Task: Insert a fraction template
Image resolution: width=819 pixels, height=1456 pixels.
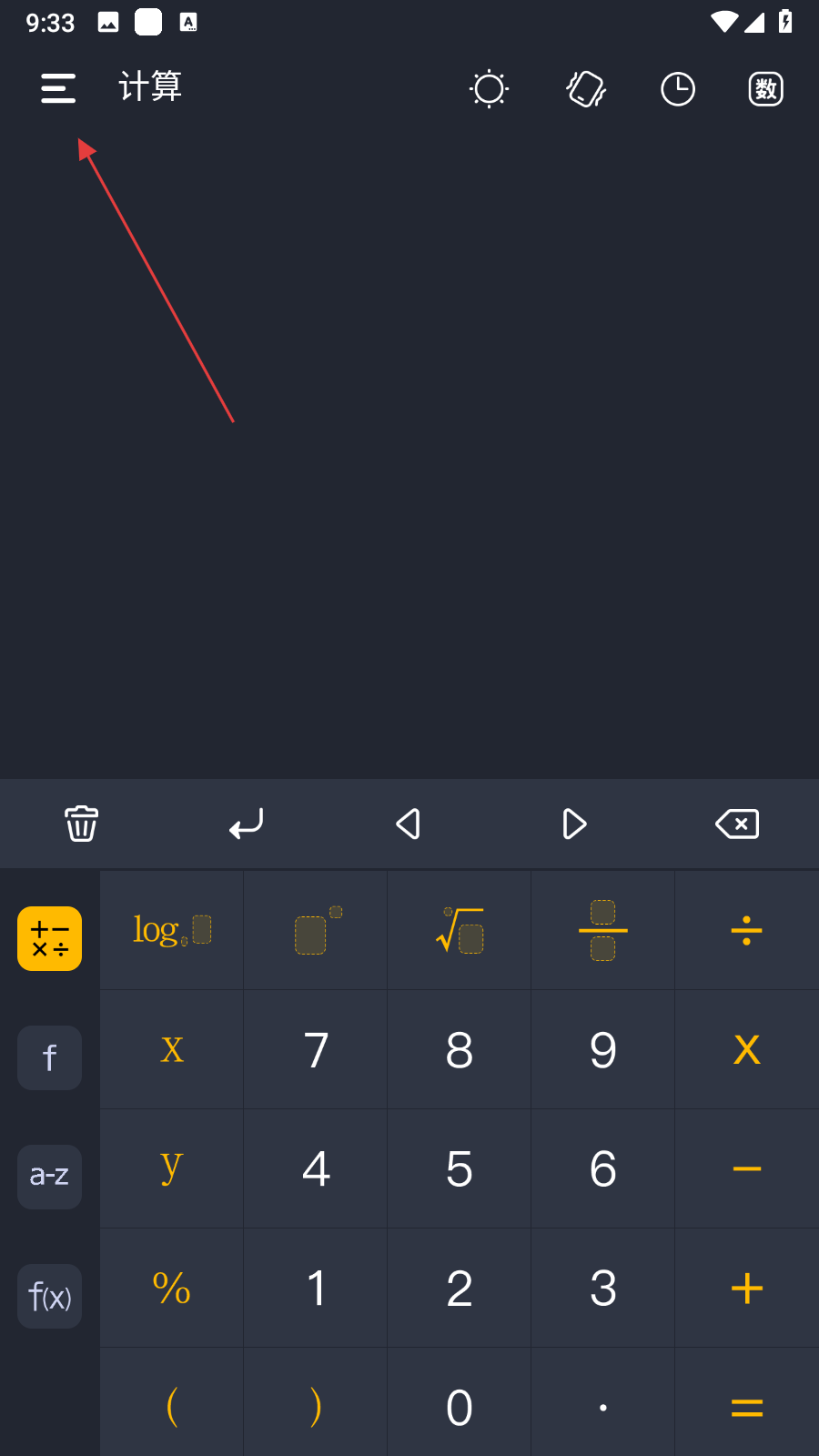Action: (x=602, y=931)
